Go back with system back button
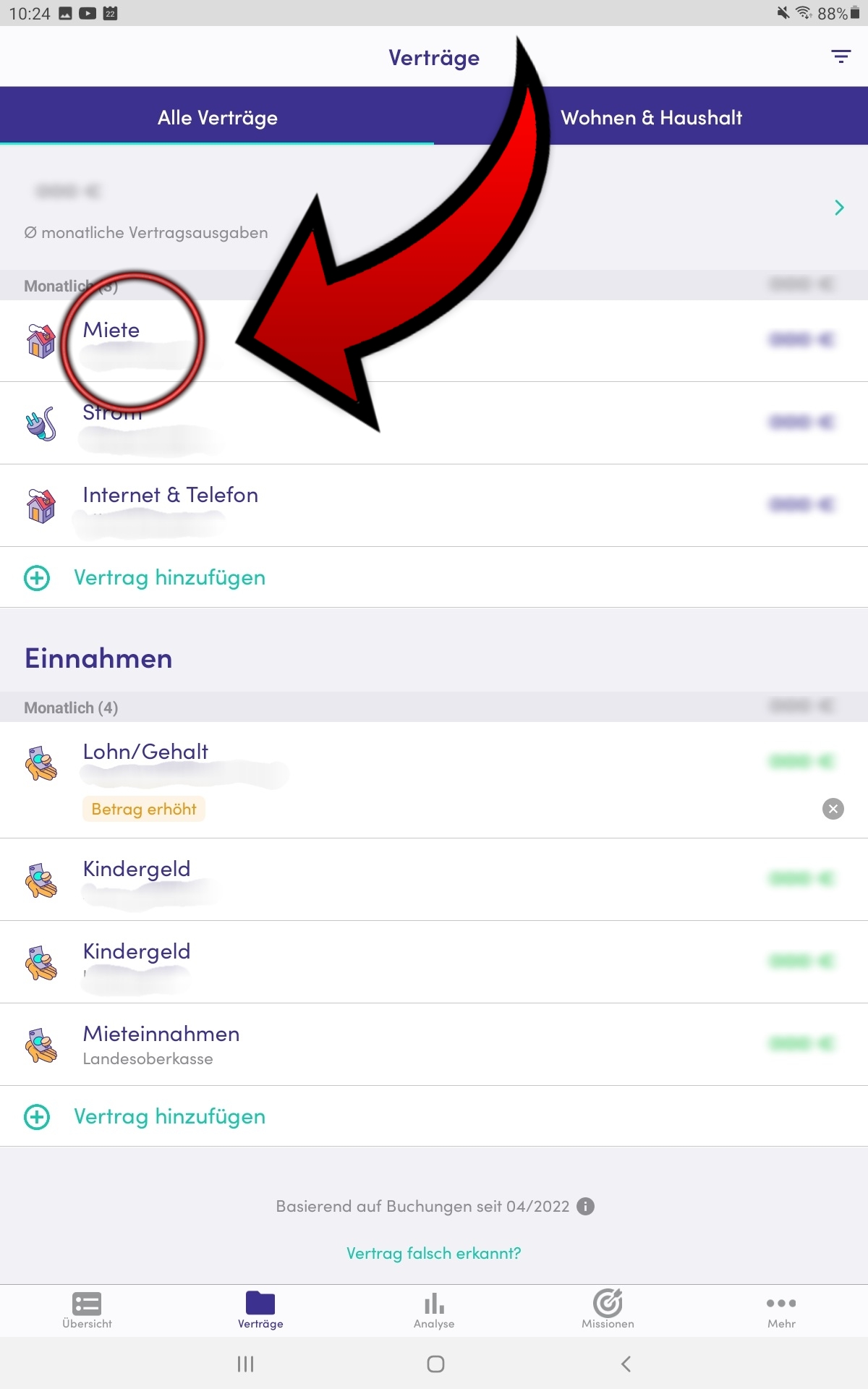 coord(626,1364)
